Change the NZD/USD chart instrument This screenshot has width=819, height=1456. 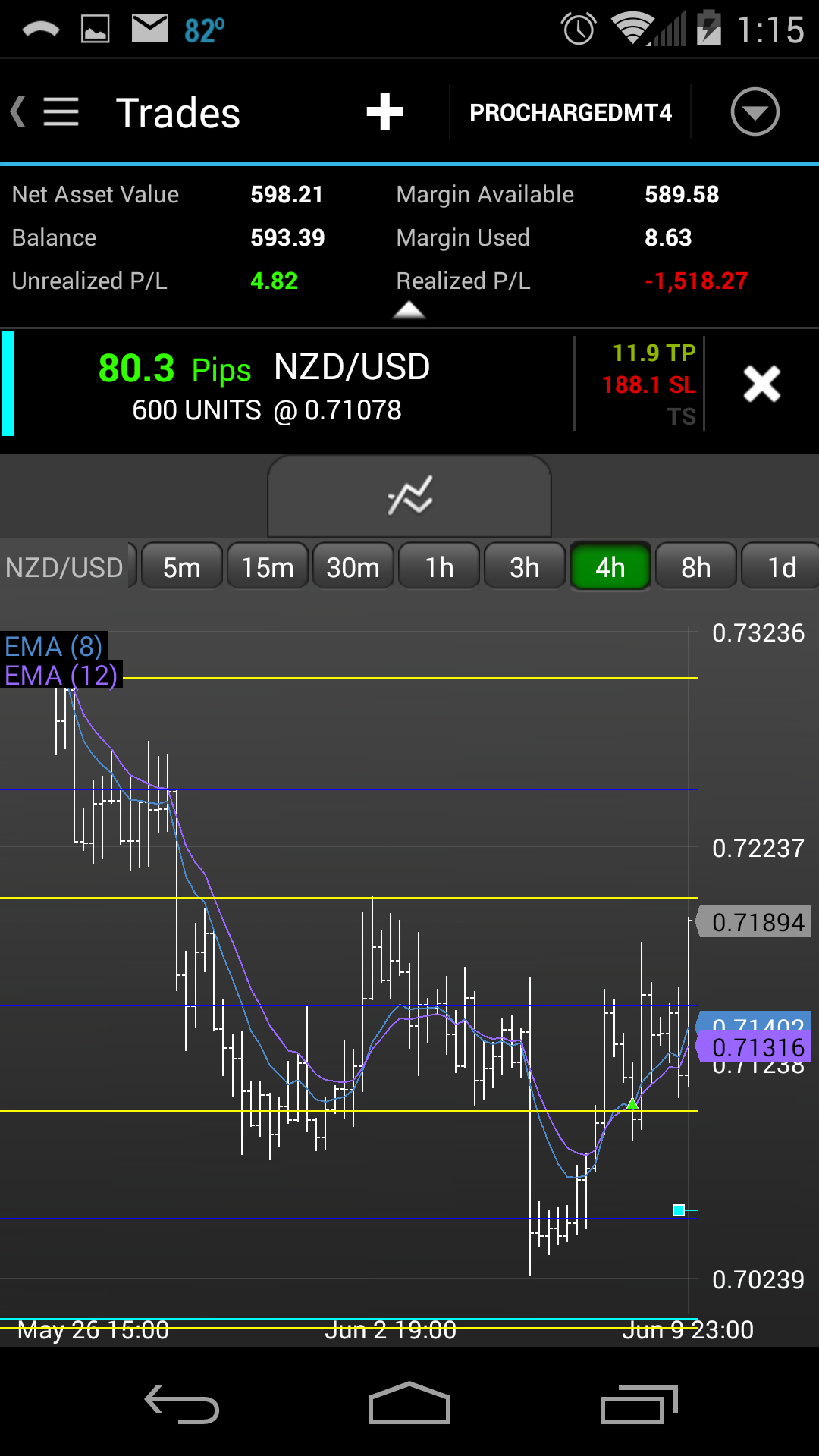click(65, 567)
